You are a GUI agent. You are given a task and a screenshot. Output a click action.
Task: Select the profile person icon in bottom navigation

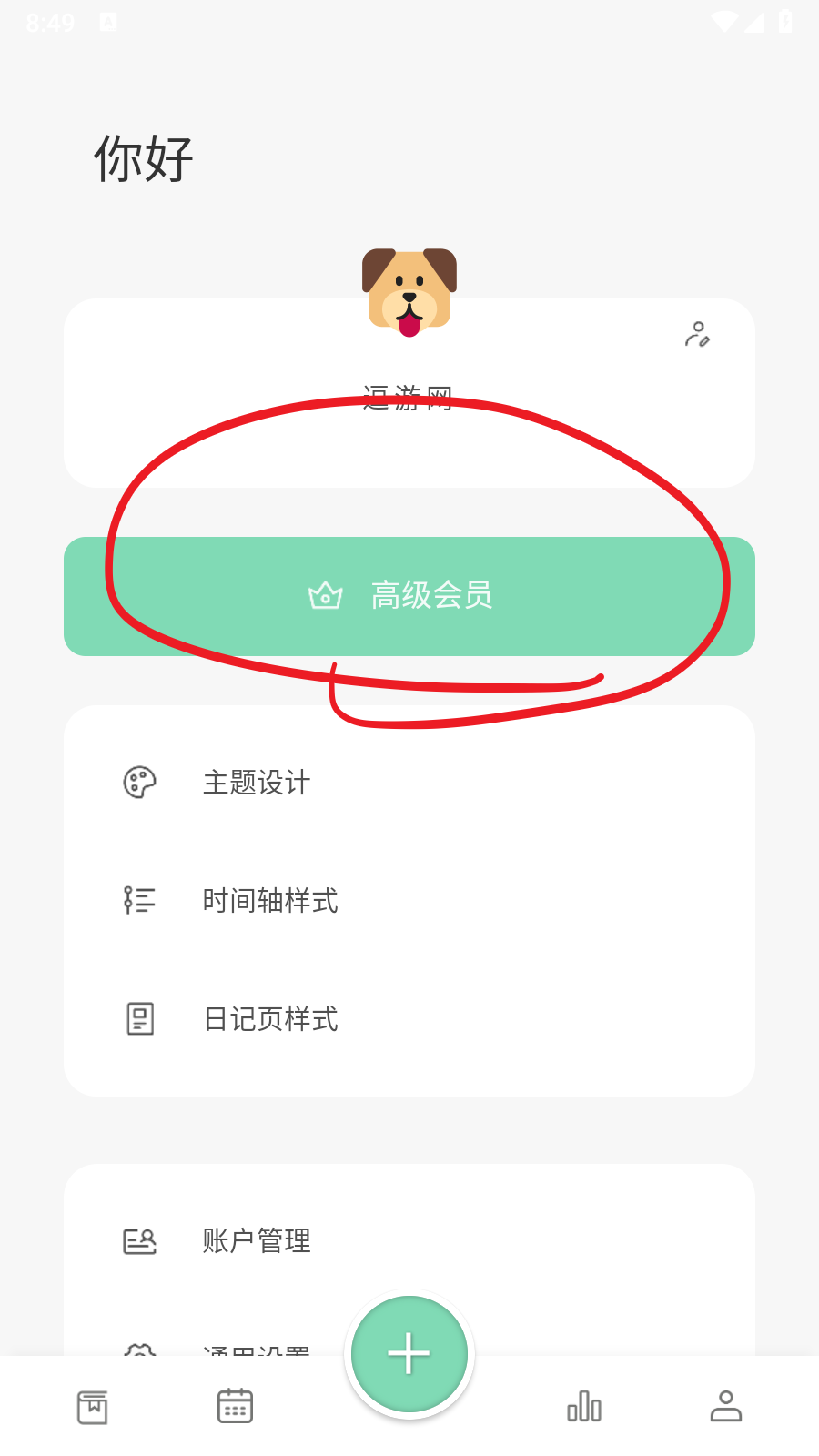pyautogui.click(x=726, y=1404)
